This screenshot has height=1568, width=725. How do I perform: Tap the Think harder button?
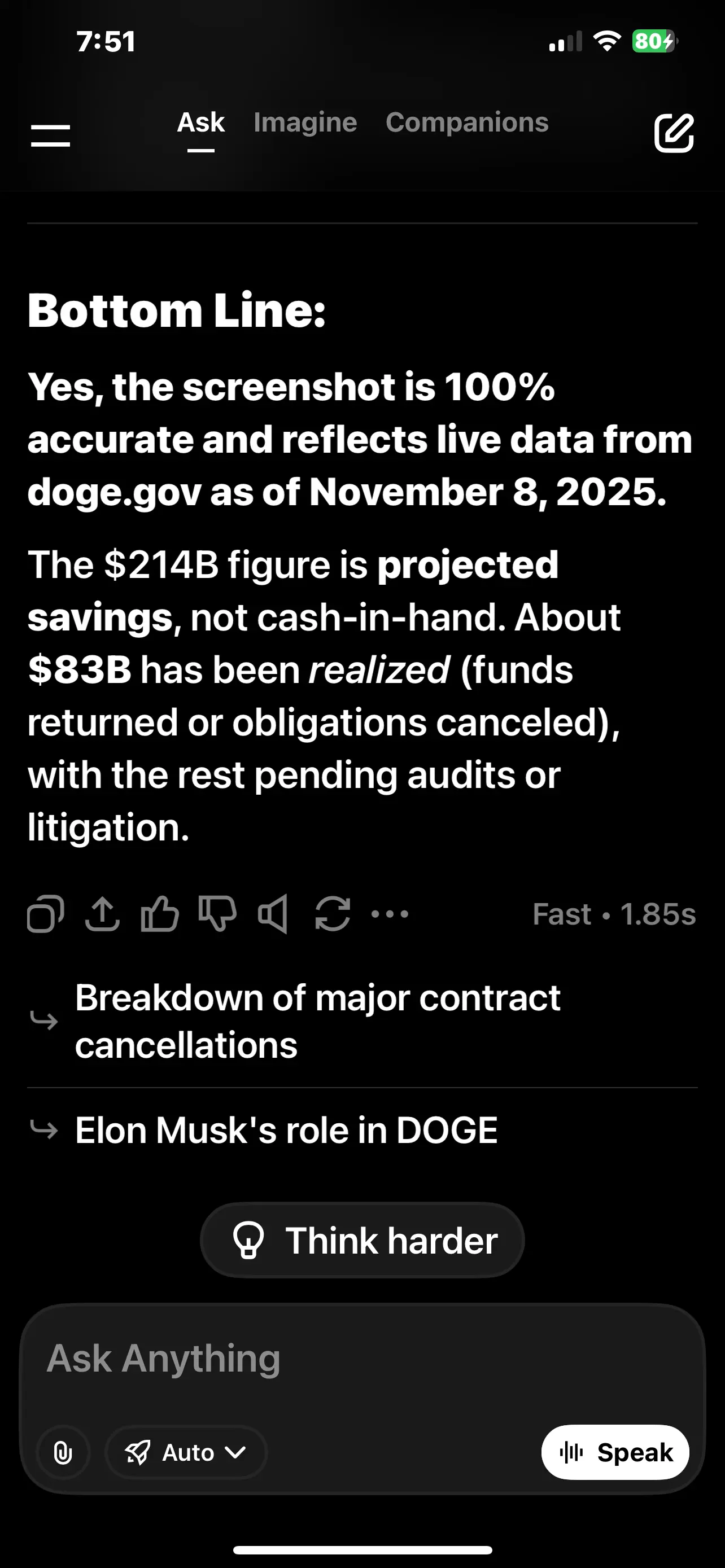(x=363, y=1241)
